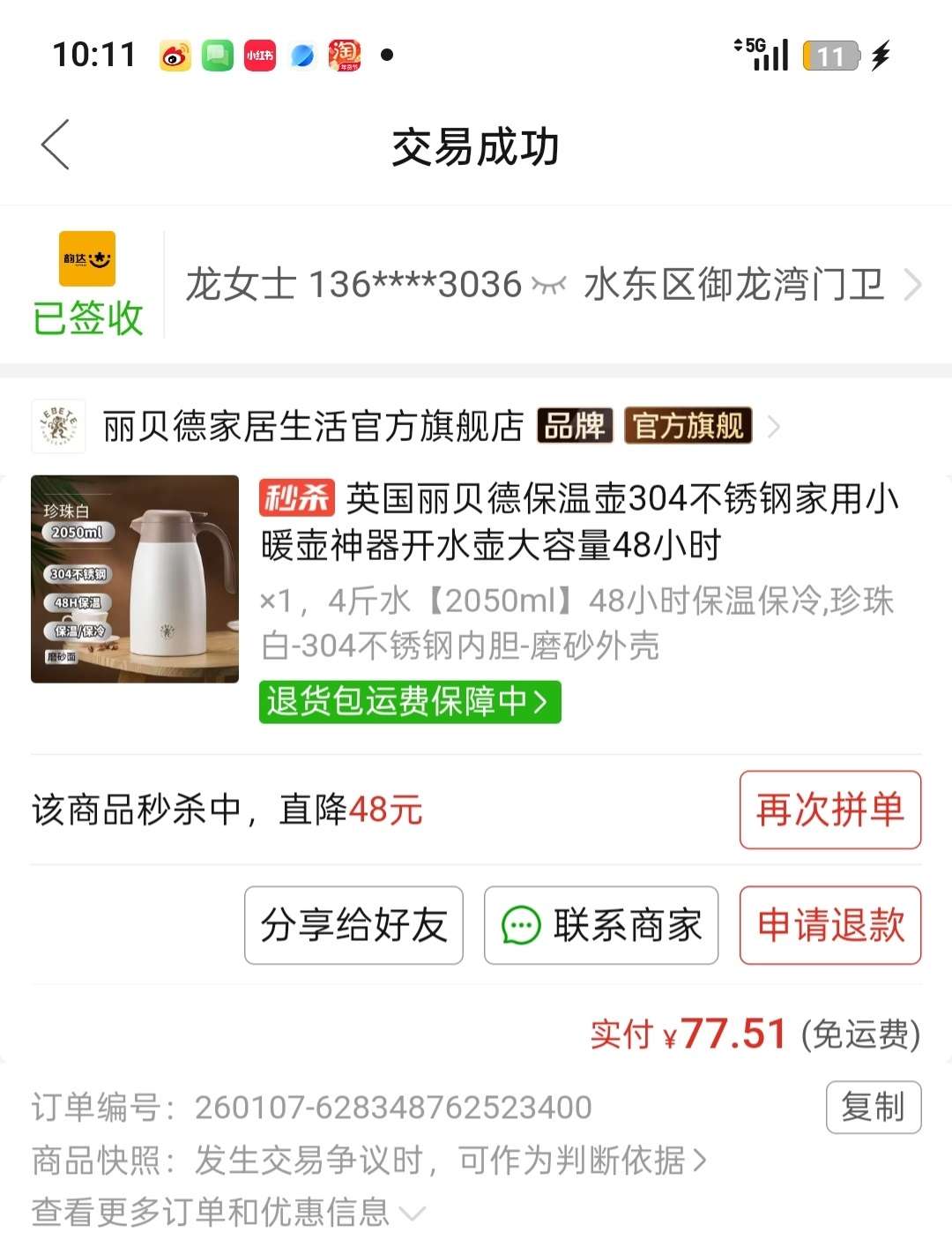This screenshot has width=952, height=1247.
Task: Open the 商品快照 snapshot link
Action: coord(370,1161)
